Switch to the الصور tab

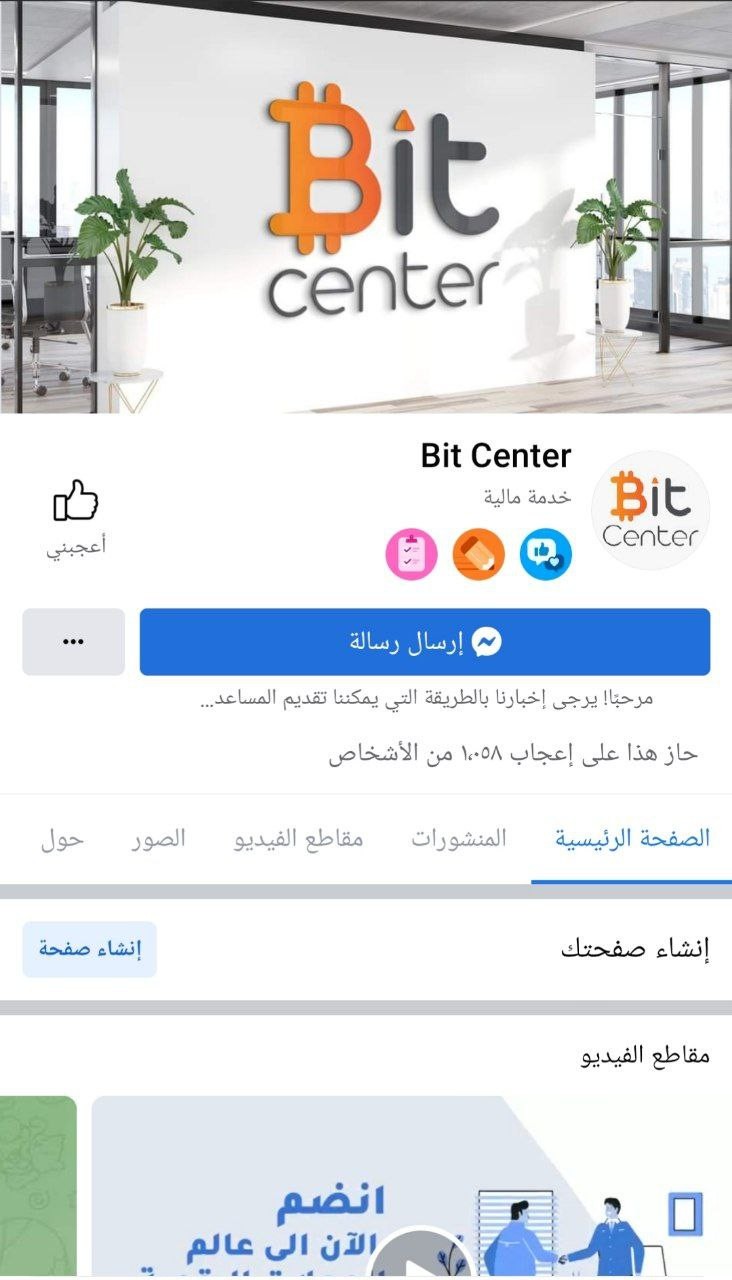pyautogui.click(x=158, y=838)
